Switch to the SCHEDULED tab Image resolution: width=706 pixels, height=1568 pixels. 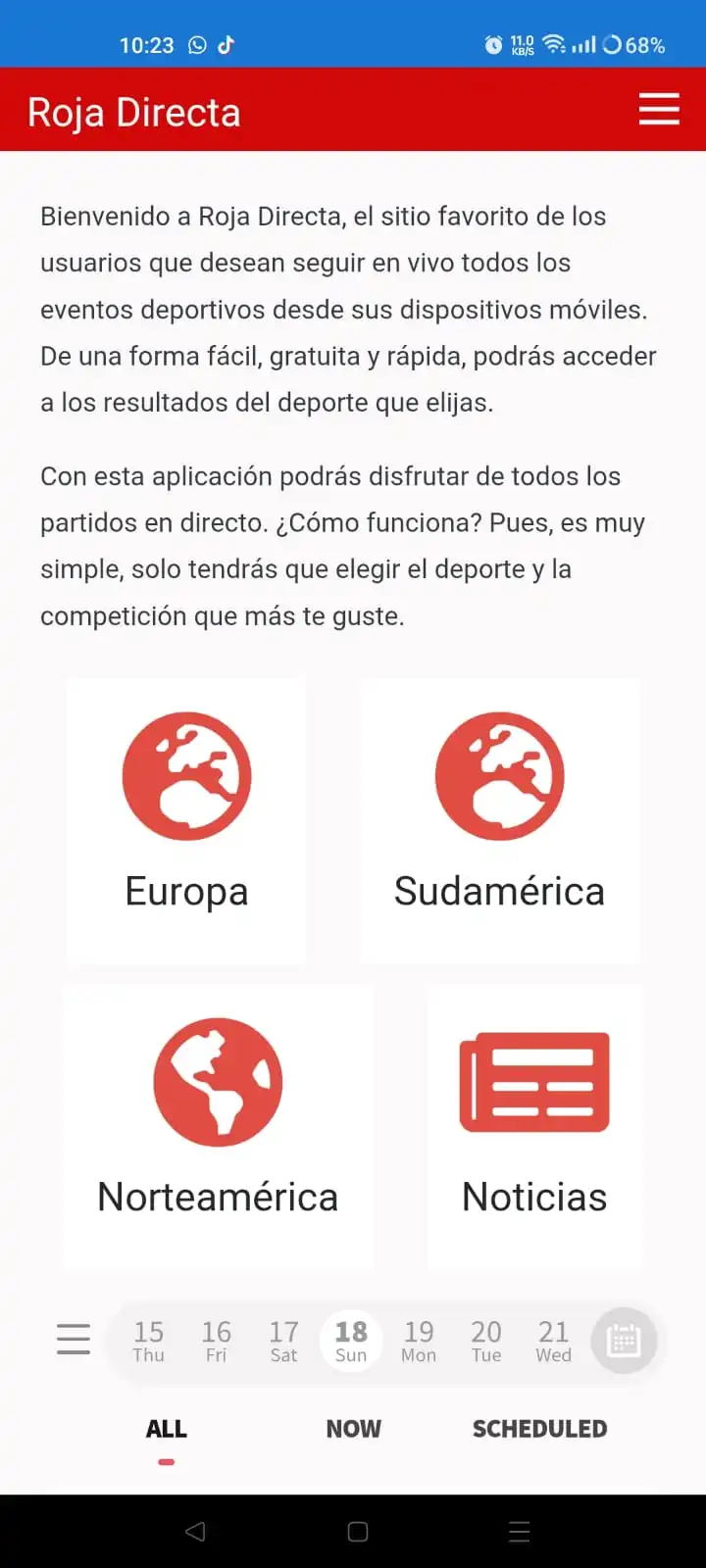[540, 1429]
